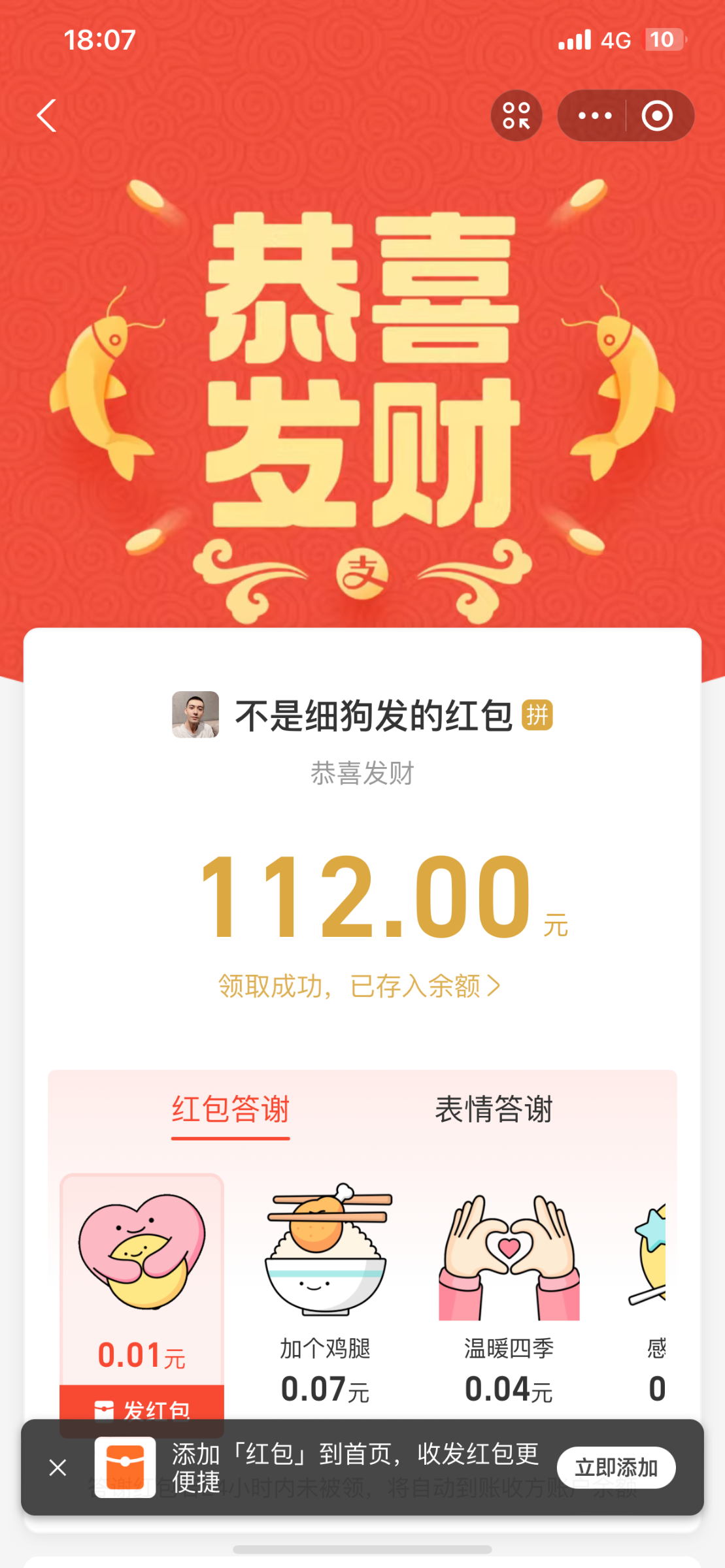
Task: Open 领取成功，已存入余额 balance link
Action: point(360,986)
